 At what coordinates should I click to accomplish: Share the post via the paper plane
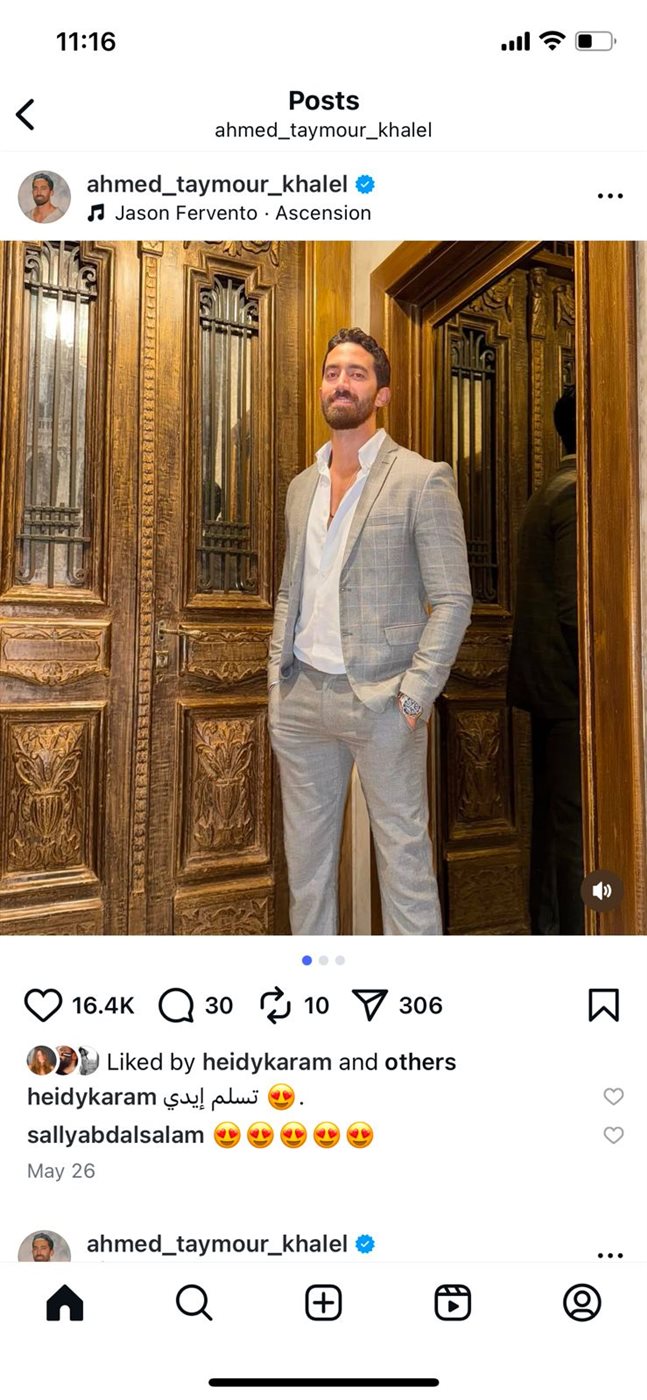(x=370, y=1005)
